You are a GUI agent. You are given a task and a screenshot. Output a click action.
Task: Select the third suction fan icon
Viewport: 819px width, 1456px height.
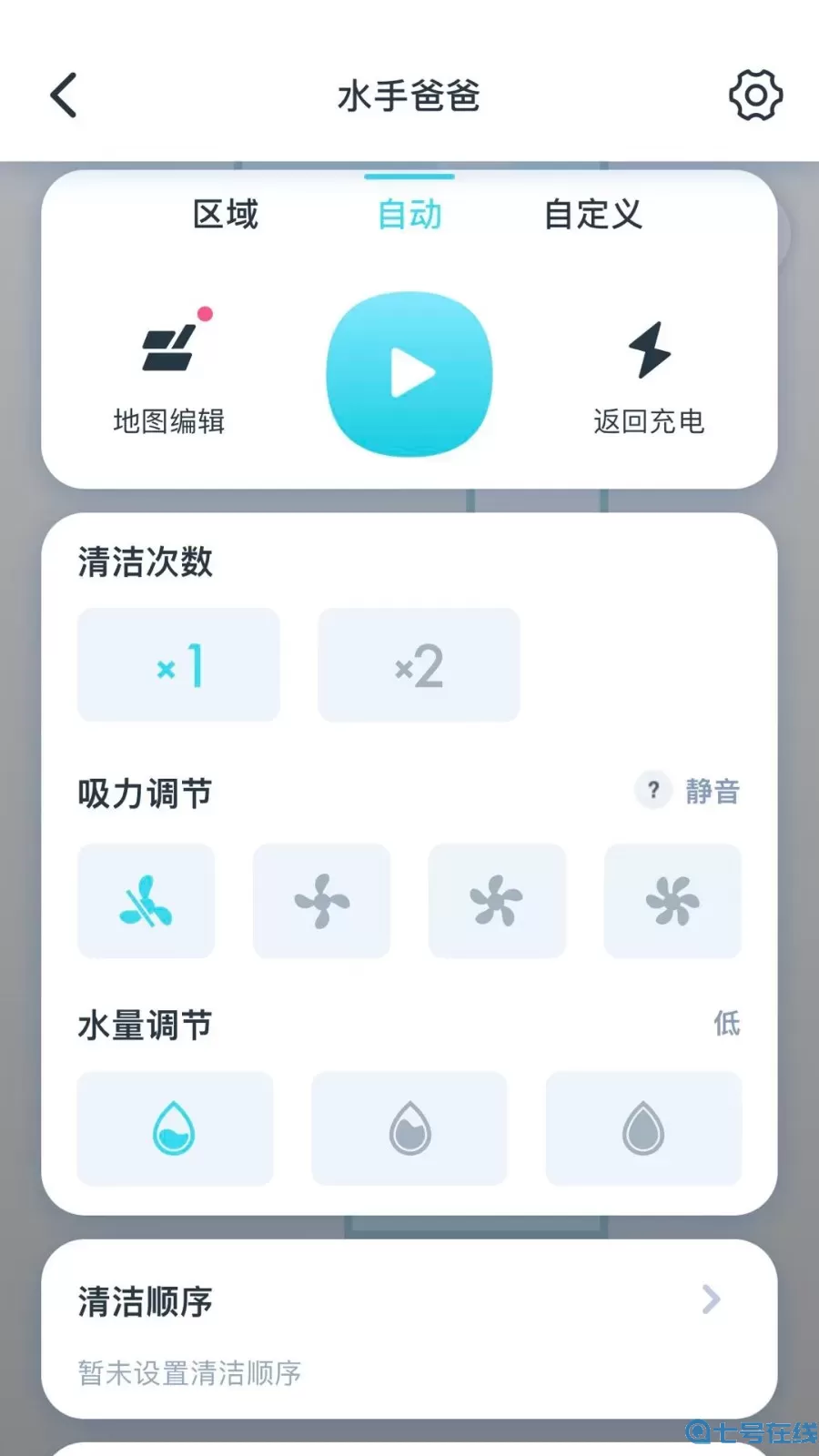497,901
